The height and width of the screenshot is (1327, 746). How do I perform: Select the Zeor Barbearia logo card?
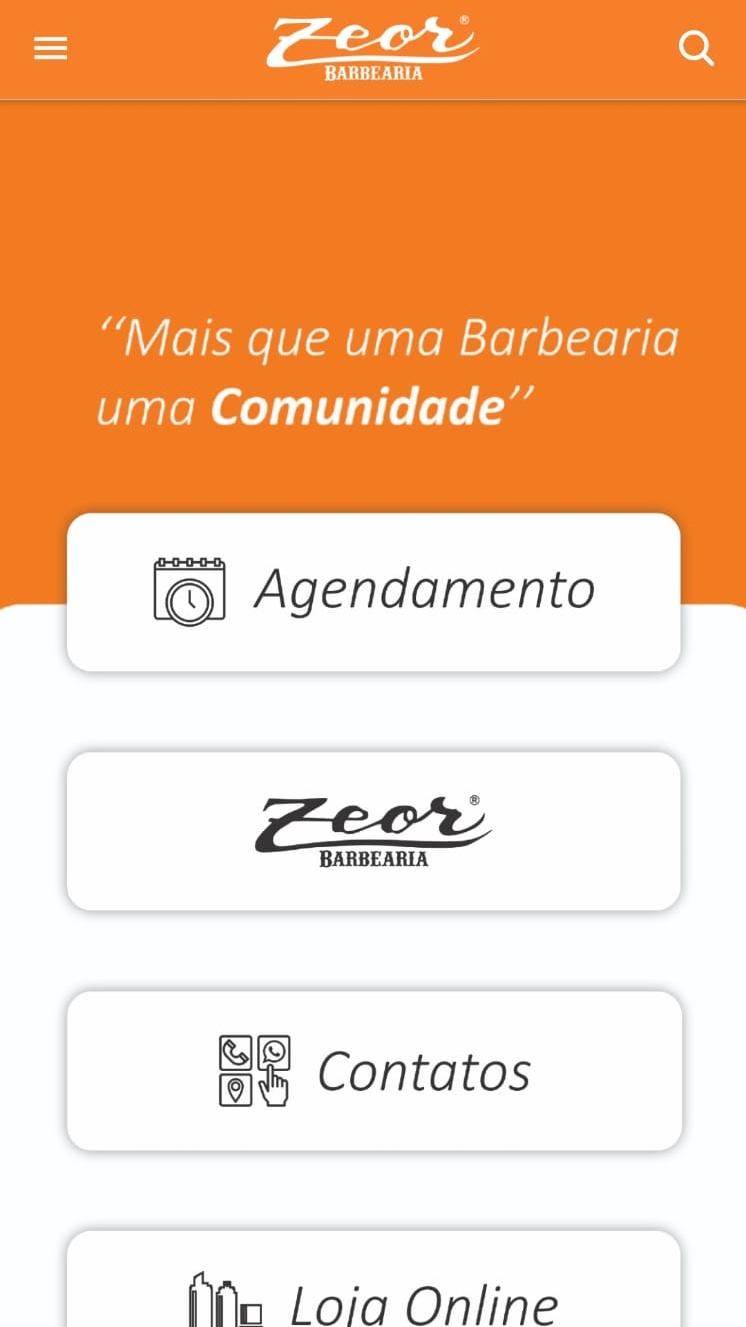(x=373, y=831)
